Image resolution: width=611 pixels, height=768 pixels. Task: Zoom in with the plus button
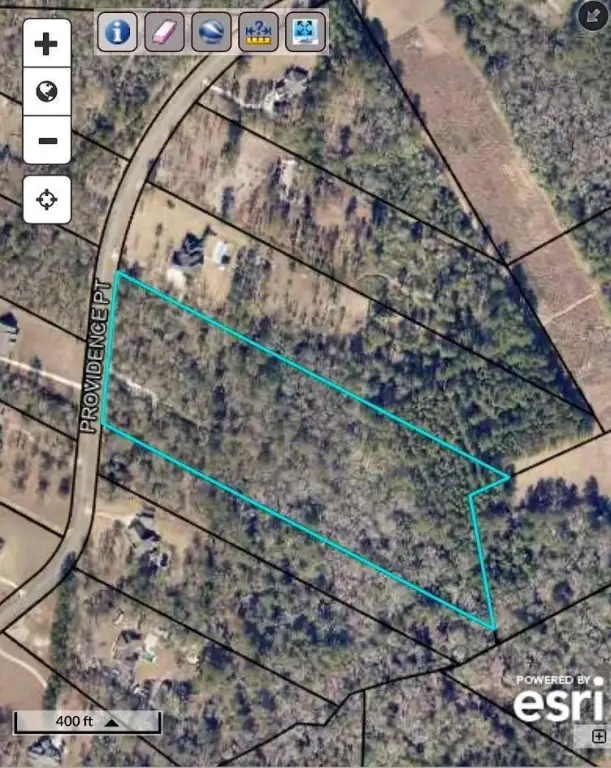point(47,44)
